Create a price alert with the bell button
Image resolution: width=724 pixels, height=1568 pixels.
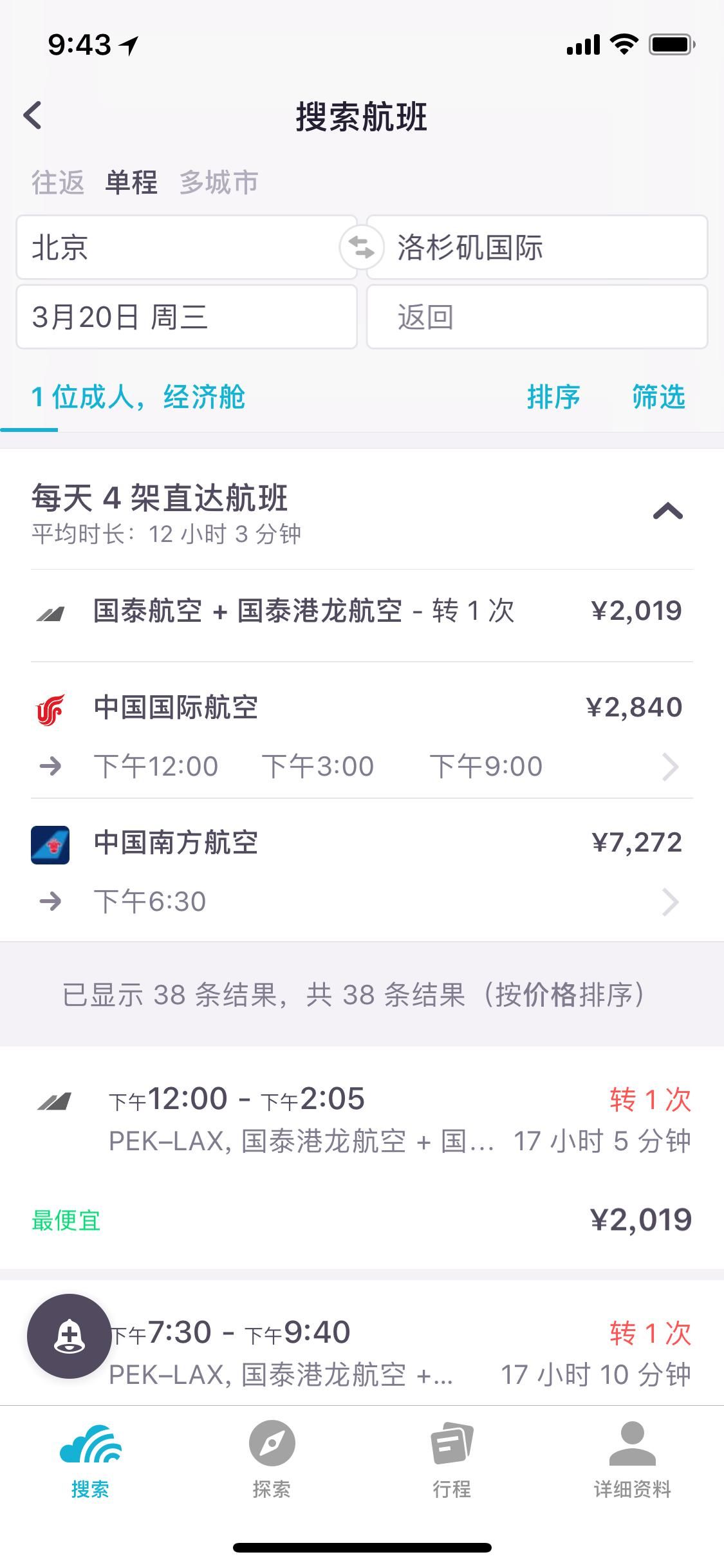(69, 1336)
